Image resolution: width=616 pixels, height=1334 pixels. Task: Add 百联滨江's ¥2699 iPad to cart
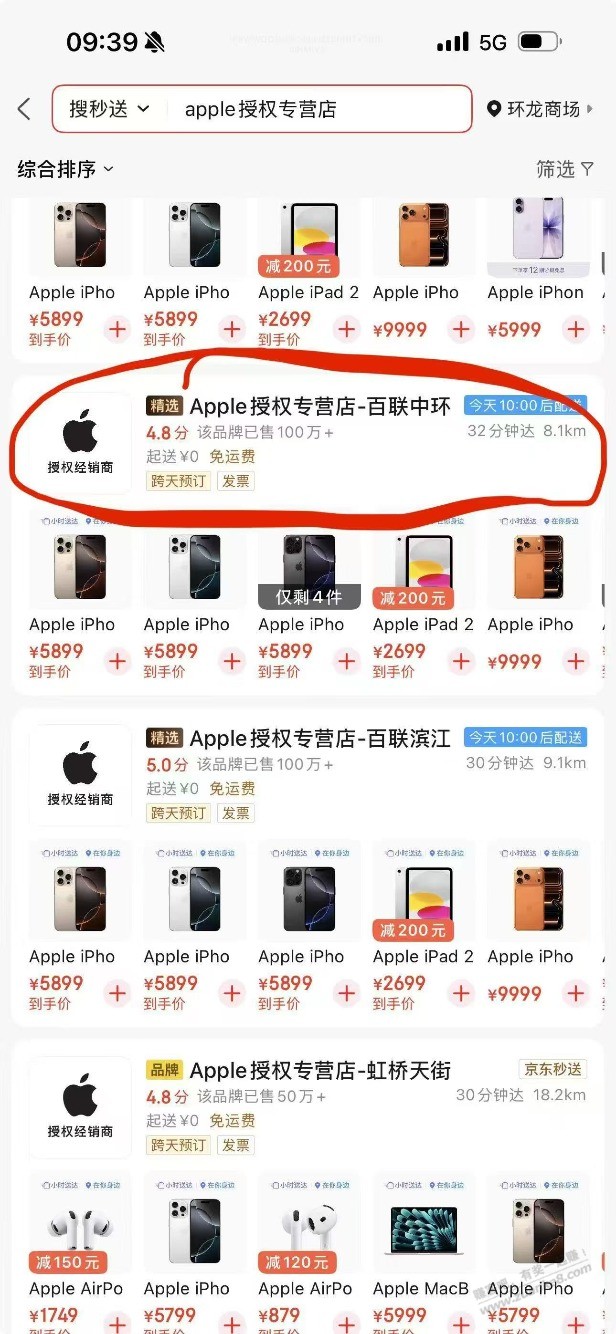[461, 993]
